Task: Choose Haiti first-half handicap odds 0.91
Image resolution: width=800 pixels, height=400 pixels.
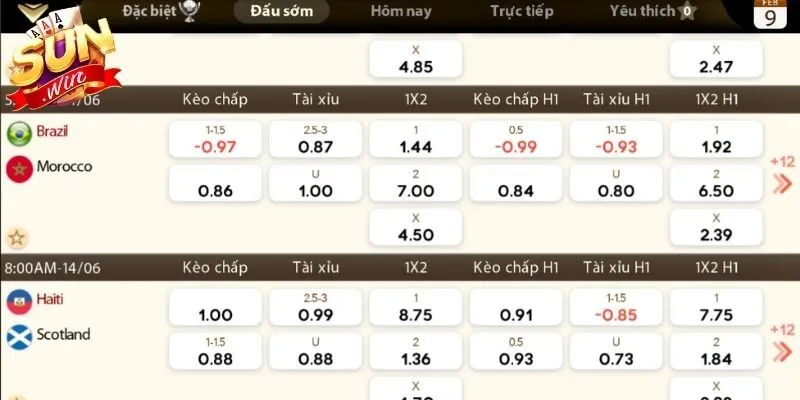Action: [515, 307]
